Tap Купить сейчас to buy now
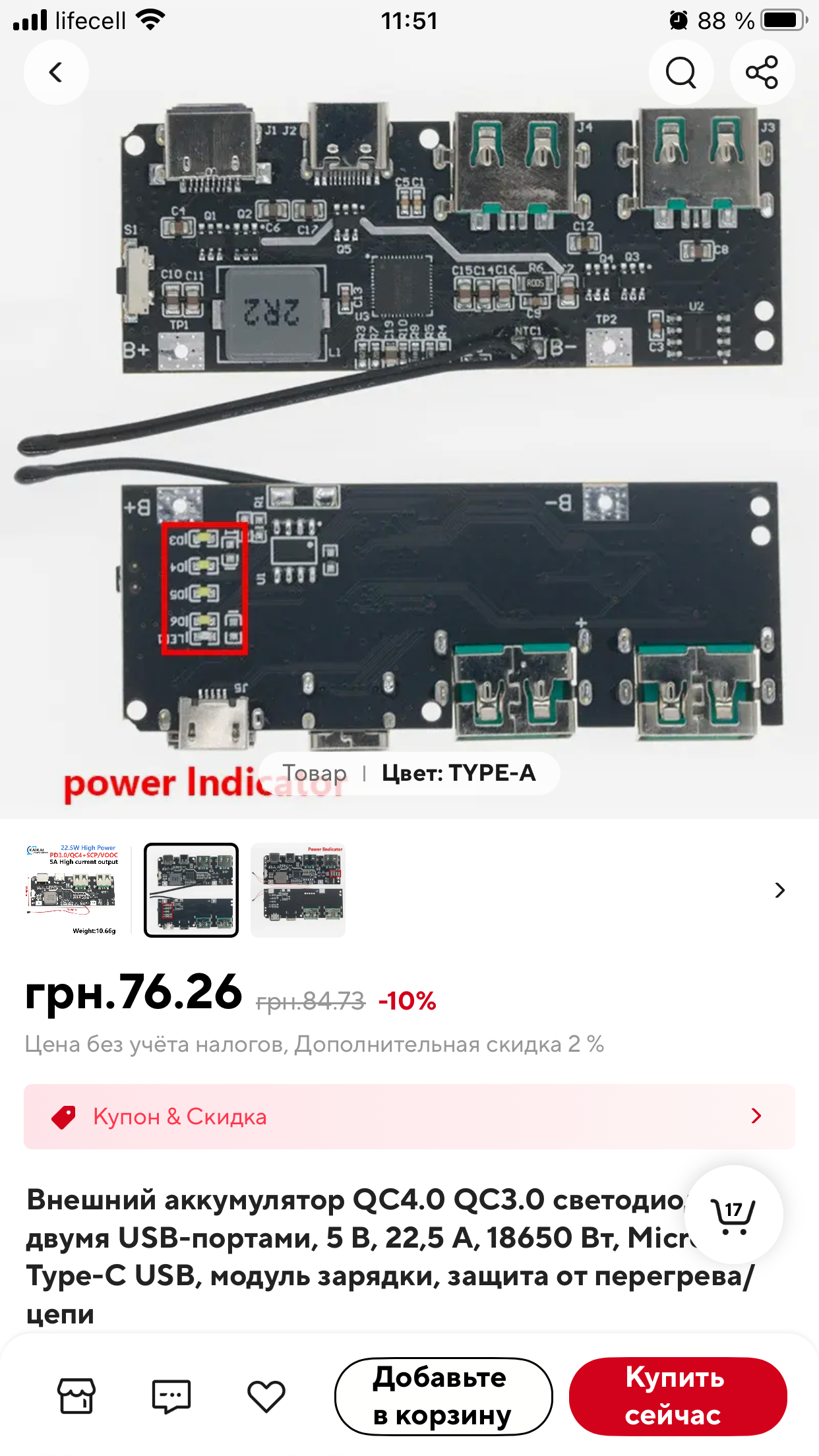The image size is (819, 1456). click(x=678, y=1396)
